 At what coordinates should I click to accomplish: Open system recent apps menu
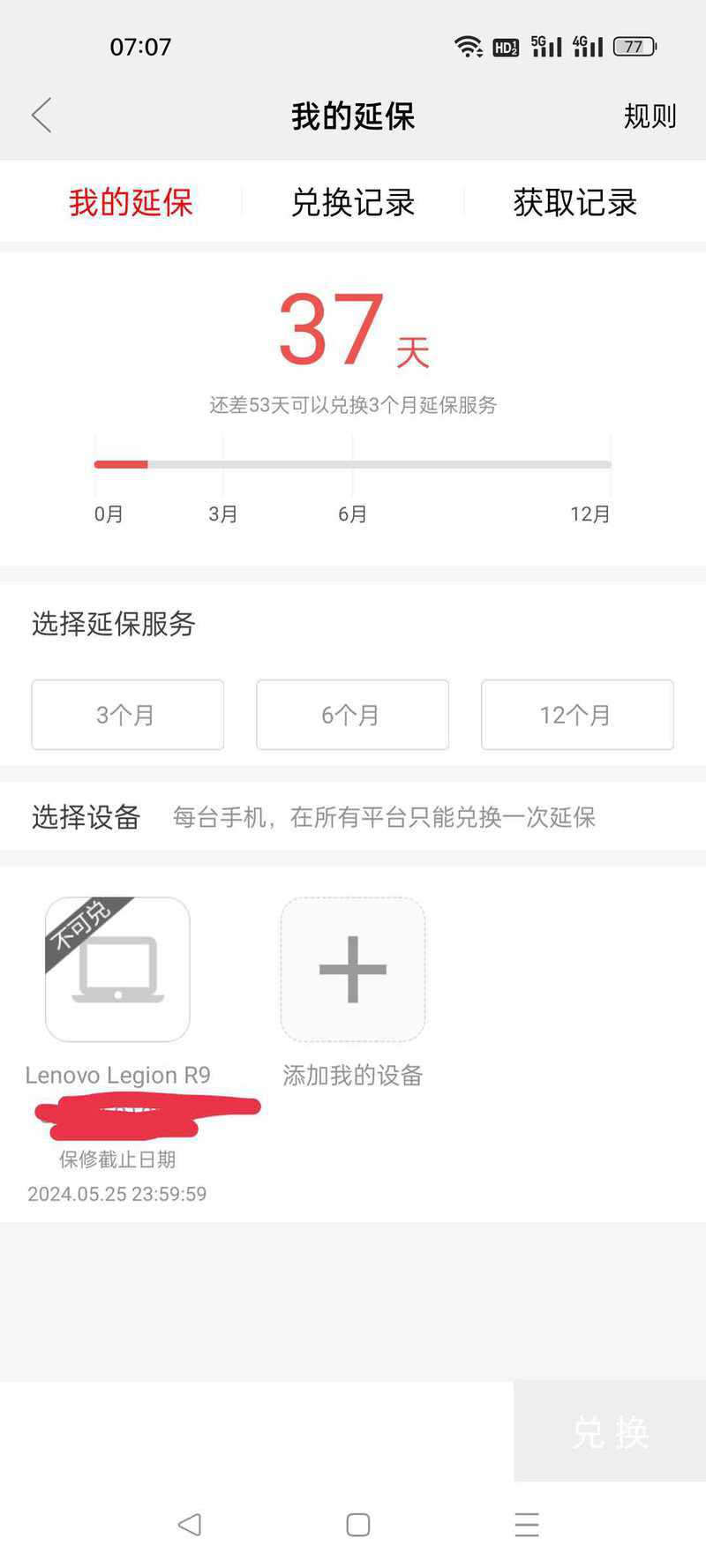point(527,1525)
